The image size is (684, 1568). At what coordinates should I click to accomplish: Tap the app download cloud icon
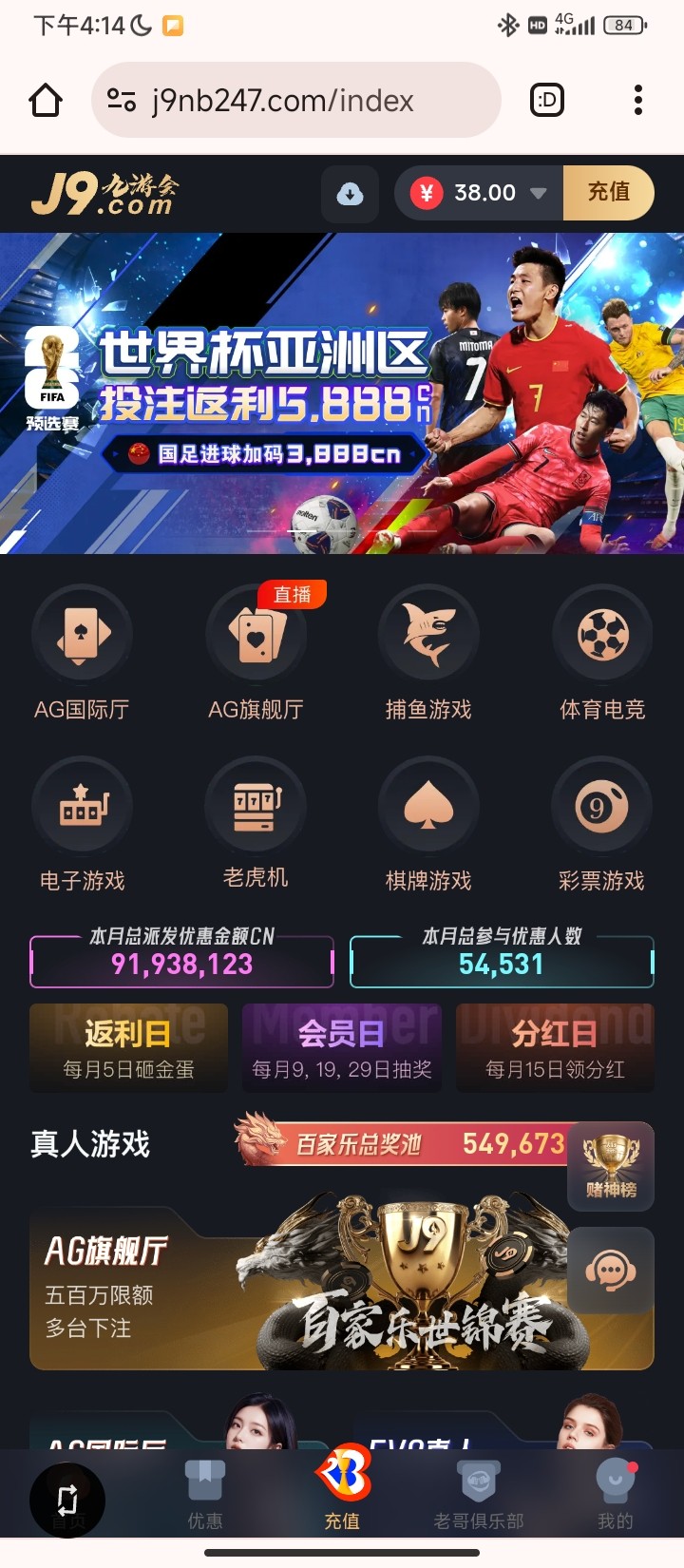coord(350,194)
